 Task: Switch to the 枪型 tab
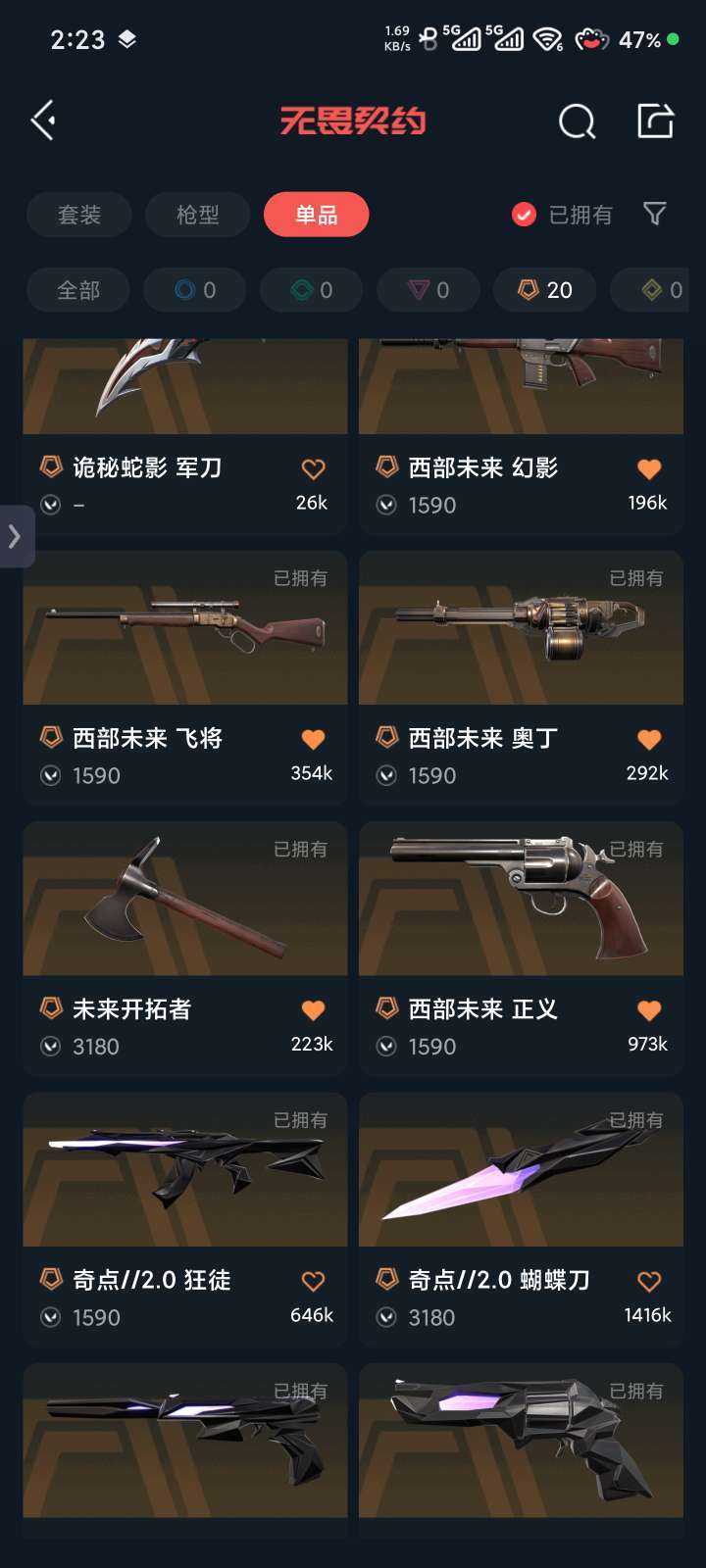click(197, 215)
